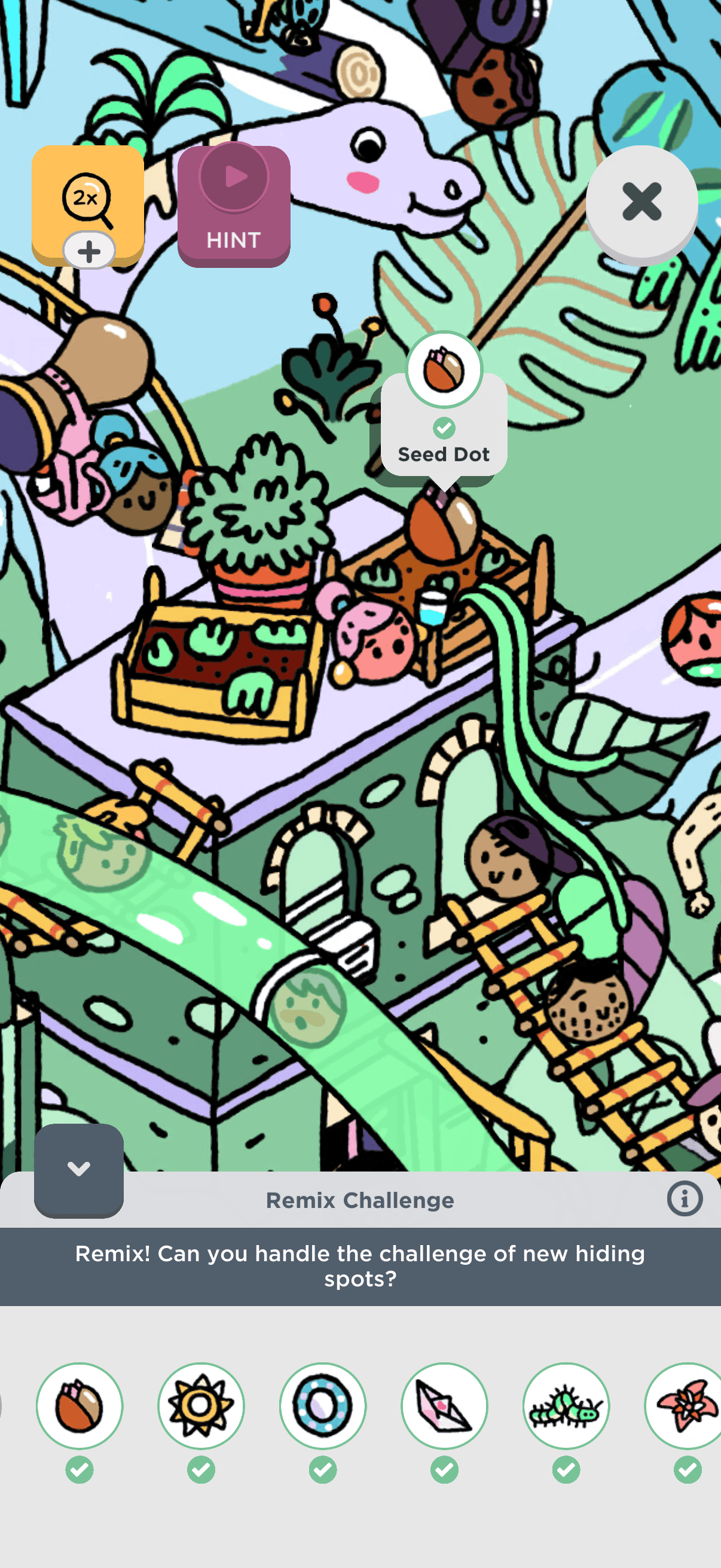
Task: Open the Remix Challenge info icon
Action: (x=684, y=1198)
